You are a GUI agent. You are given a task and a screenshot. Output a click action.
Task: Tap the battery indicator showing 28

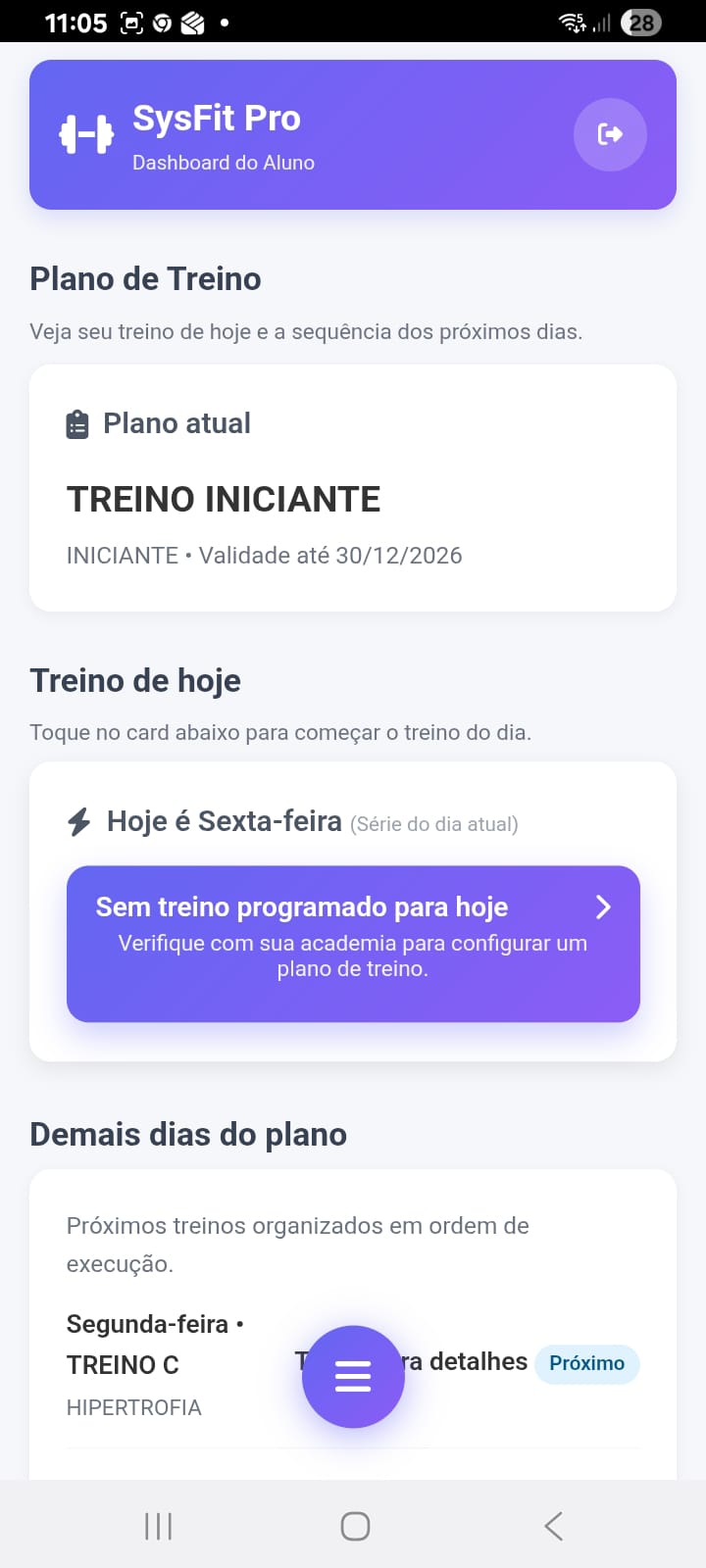pos(640,23)
